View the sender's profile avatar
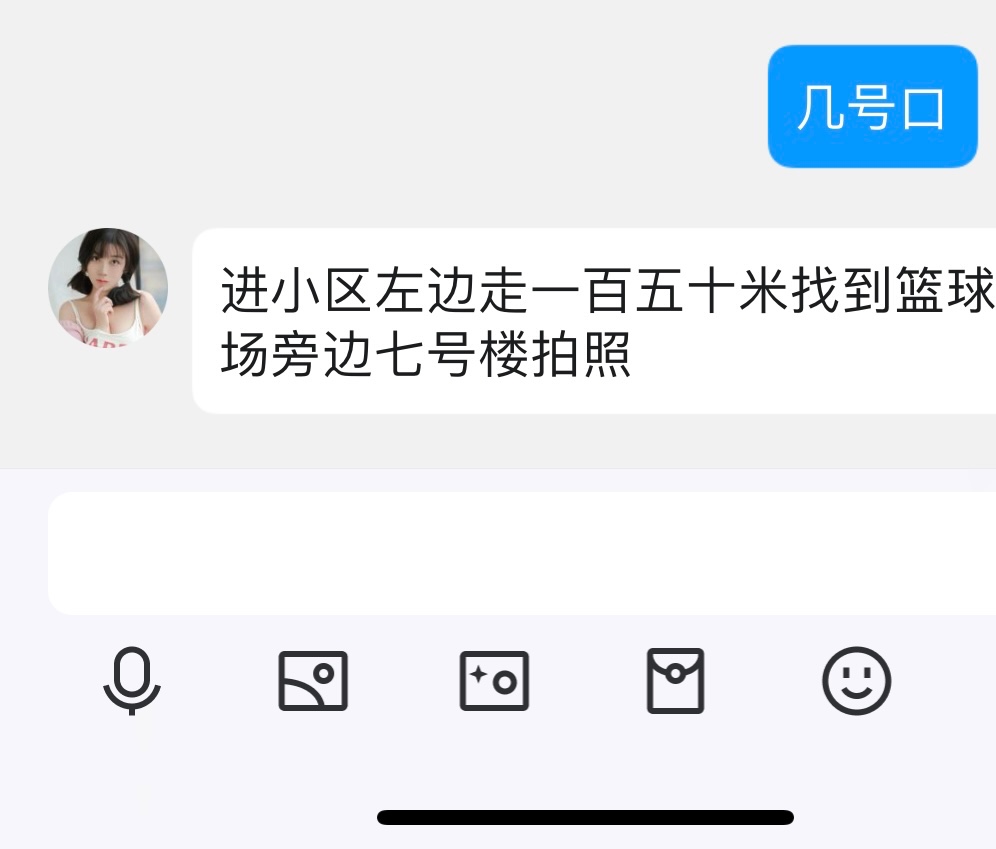Image resolution: width=996 pixels, height=849 pixels. point(108,288)
